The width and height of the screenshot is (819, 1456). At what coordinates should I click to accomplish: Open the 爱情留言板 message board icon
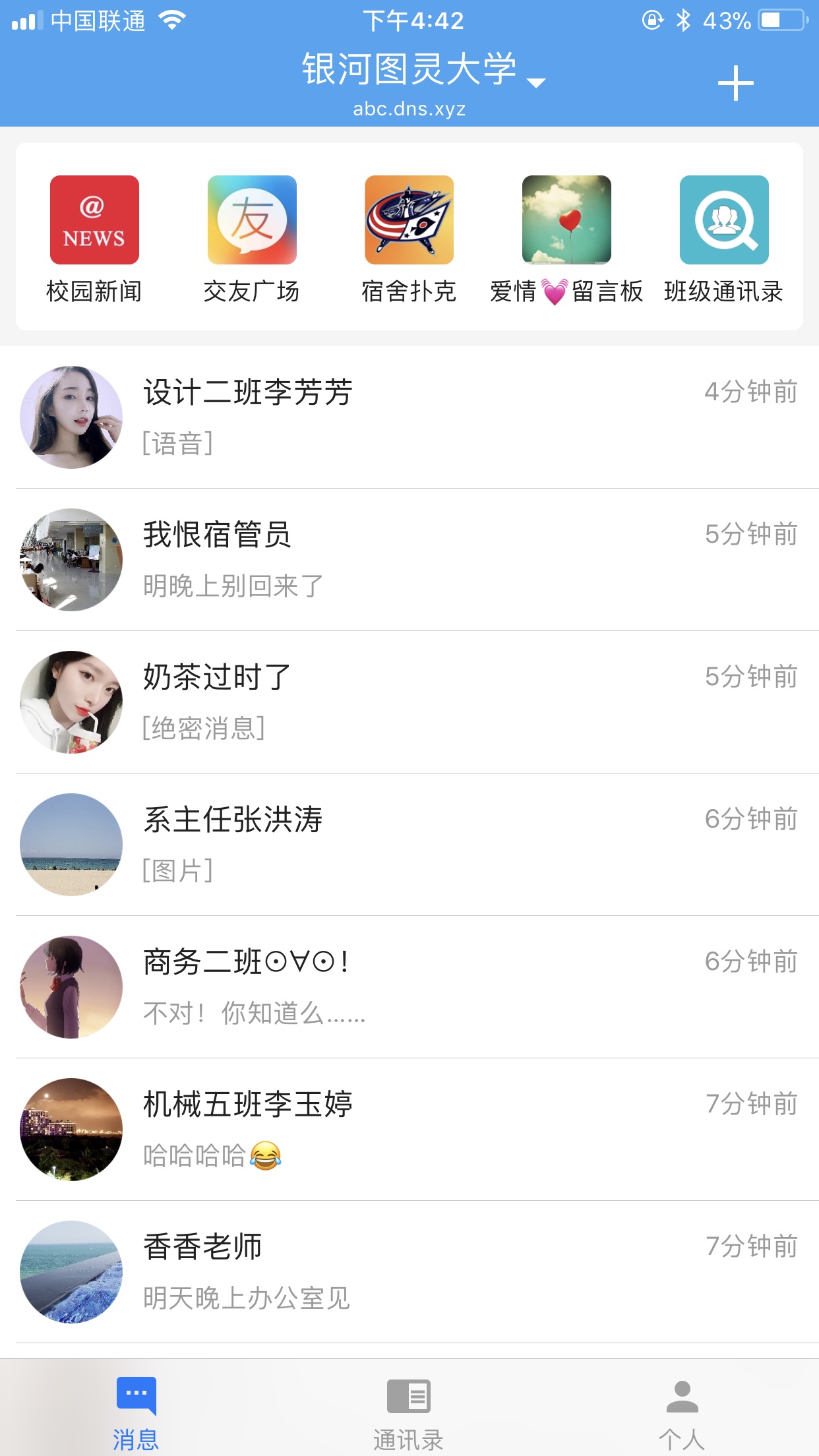pyautogui.click(x=566, y=220)
